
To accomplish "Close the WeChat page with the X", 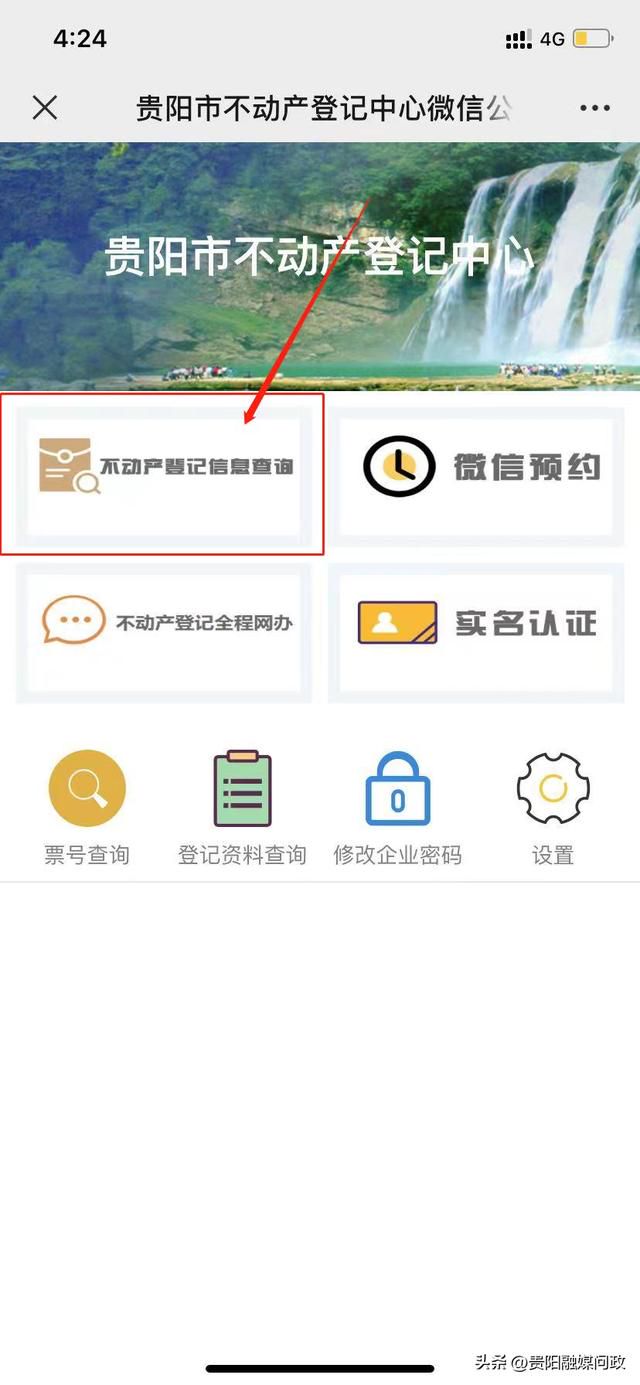I will pos(45,108).
